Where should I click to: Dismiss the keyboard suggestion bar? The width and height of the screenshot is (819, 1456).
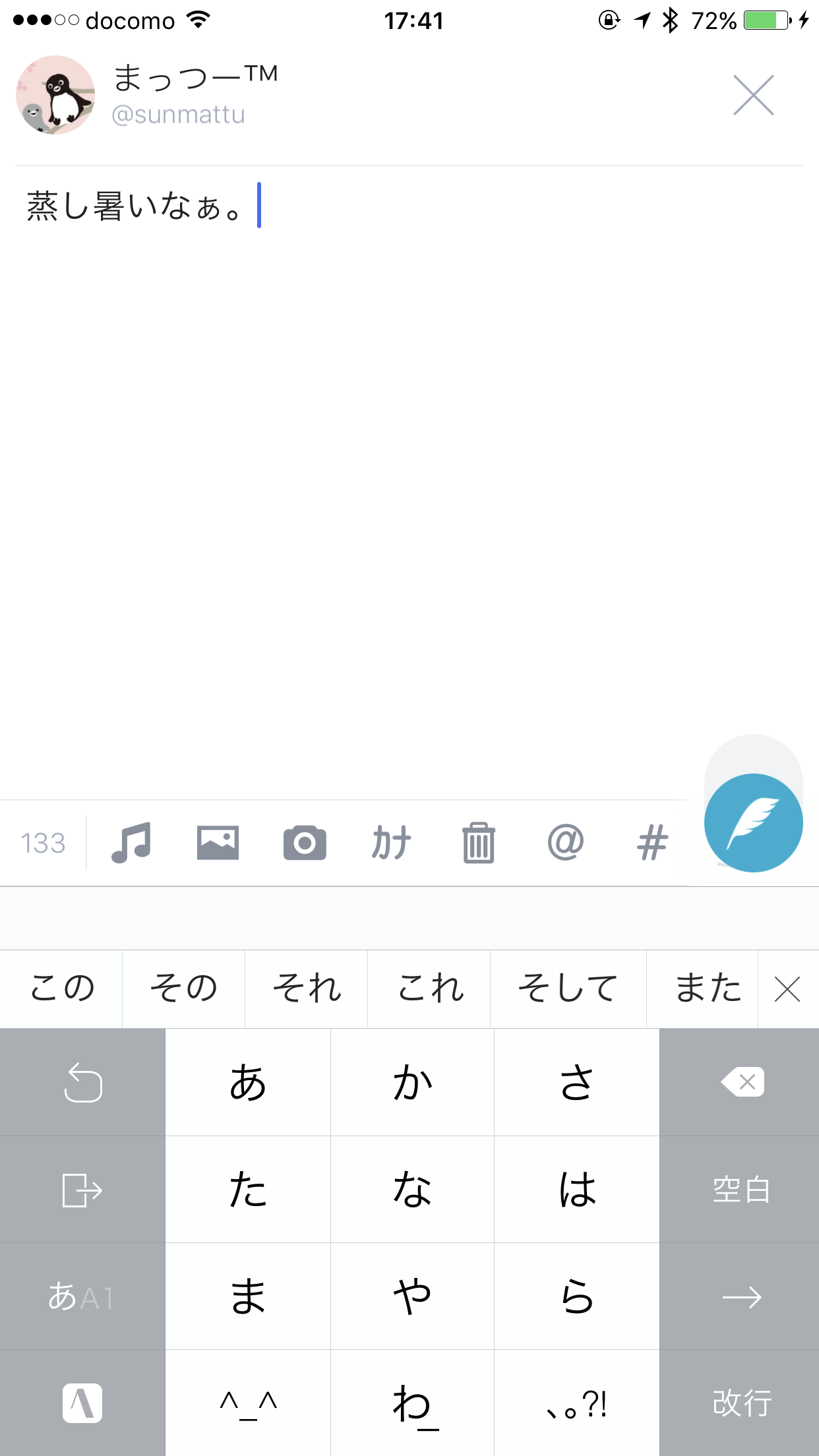787,989
